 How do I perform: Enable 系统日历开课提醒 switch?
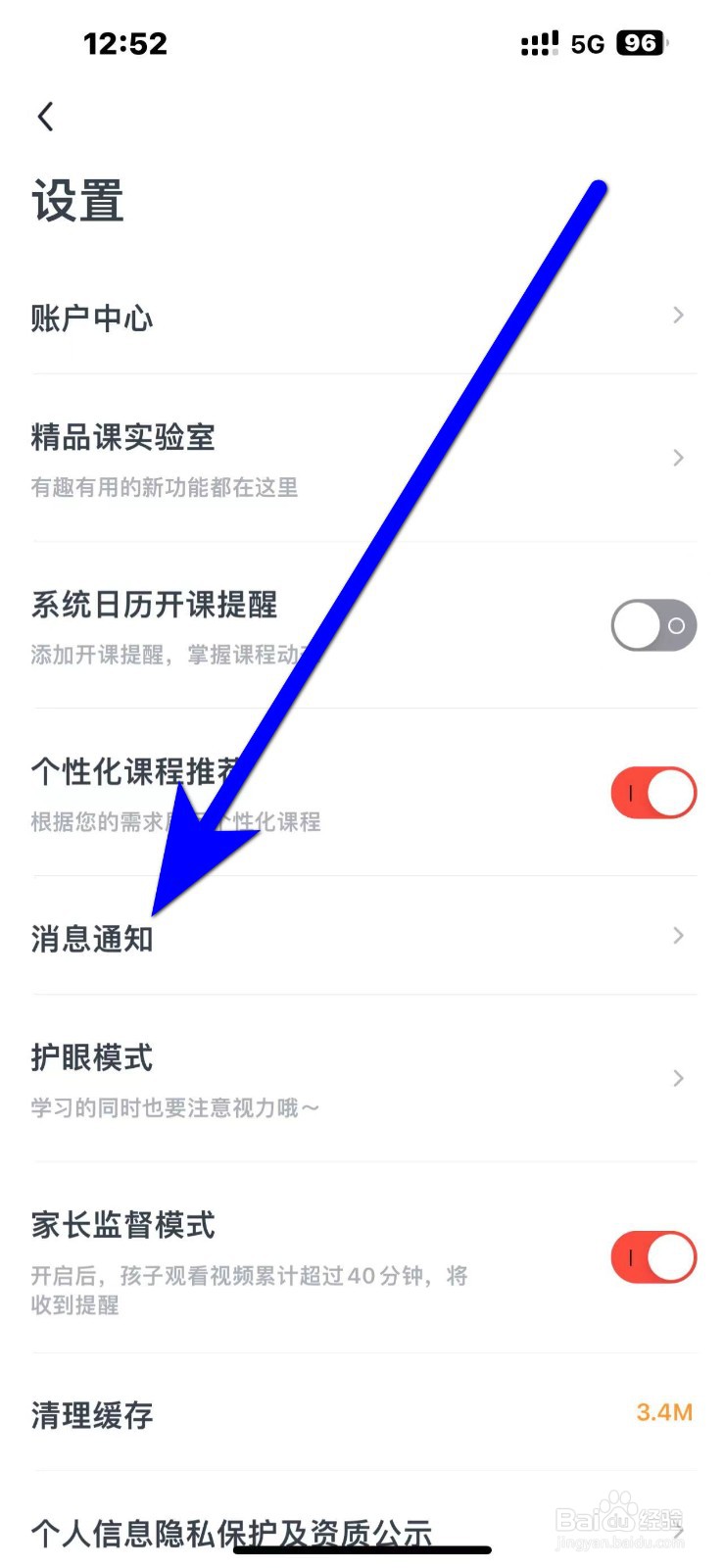653,625
